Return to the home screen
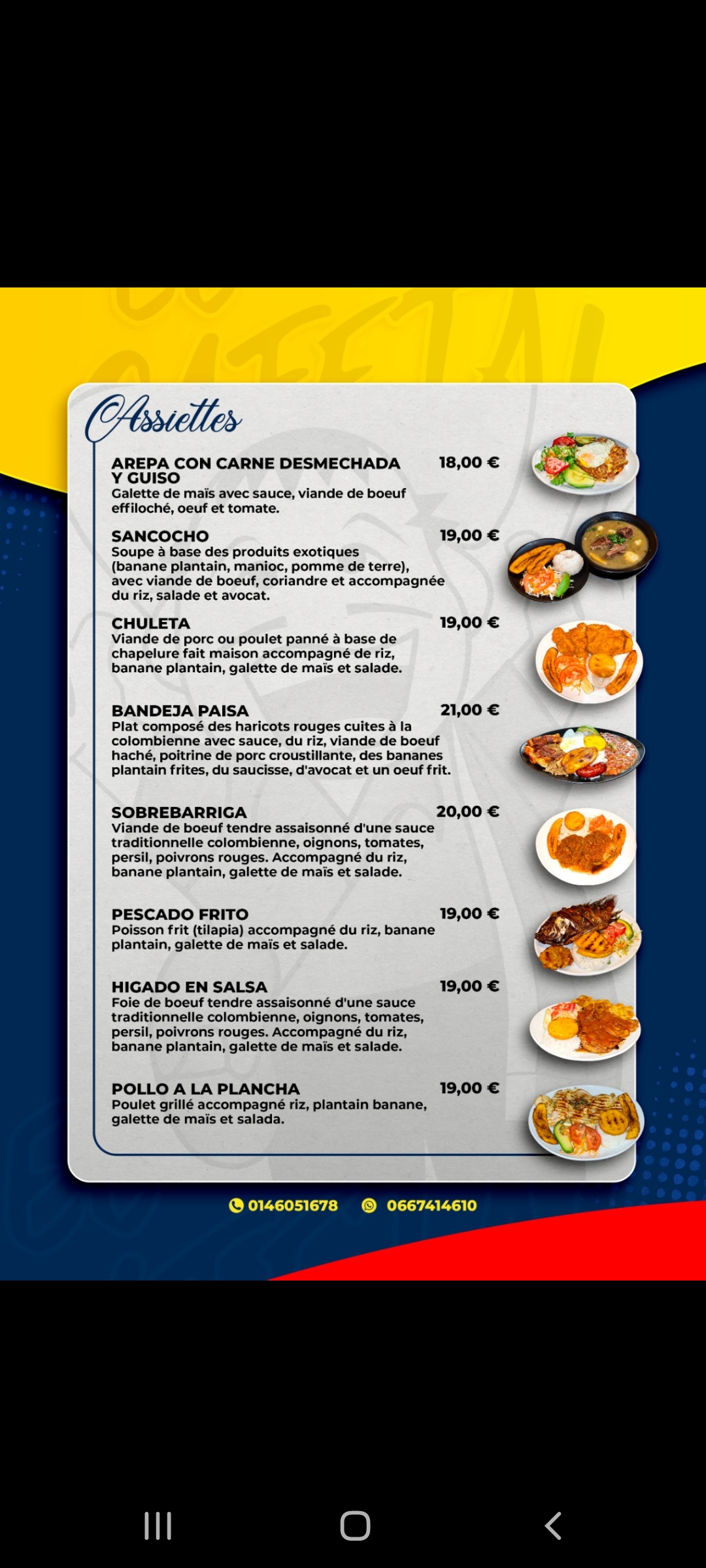This screenshot has width=706, height=1568. pyautogui.click(x=355, y=1526)
